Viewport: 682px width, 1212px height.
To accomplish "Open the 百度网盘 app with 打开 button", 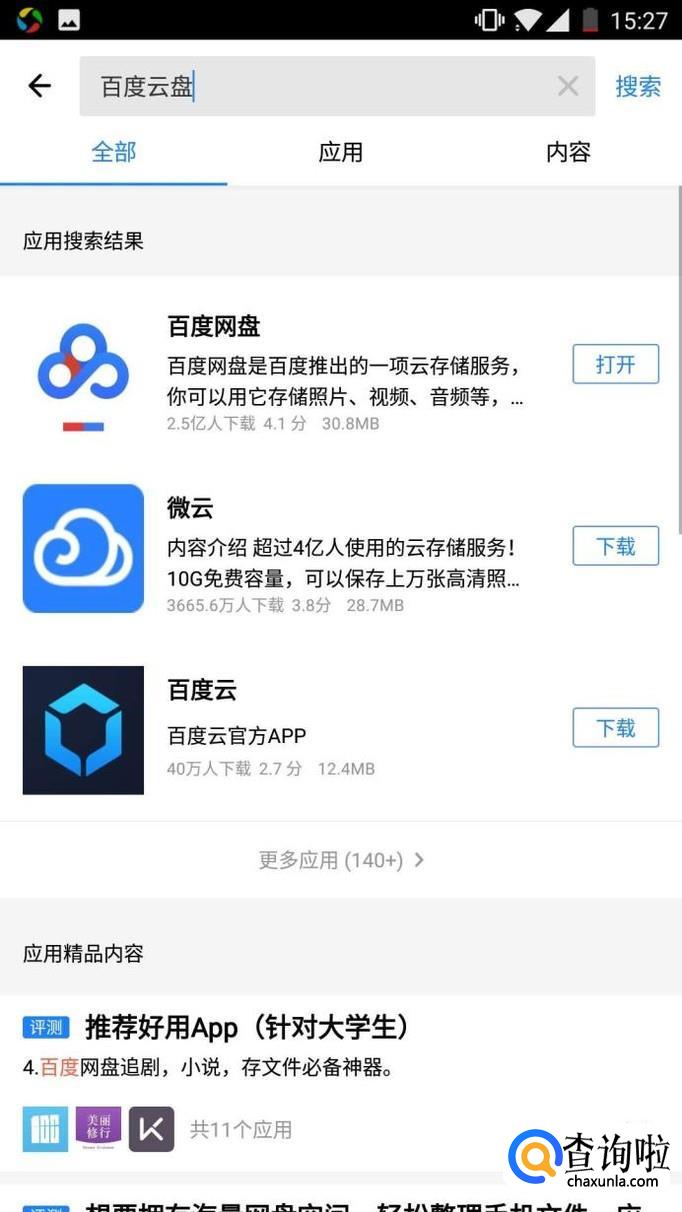I will click(615, 365).
